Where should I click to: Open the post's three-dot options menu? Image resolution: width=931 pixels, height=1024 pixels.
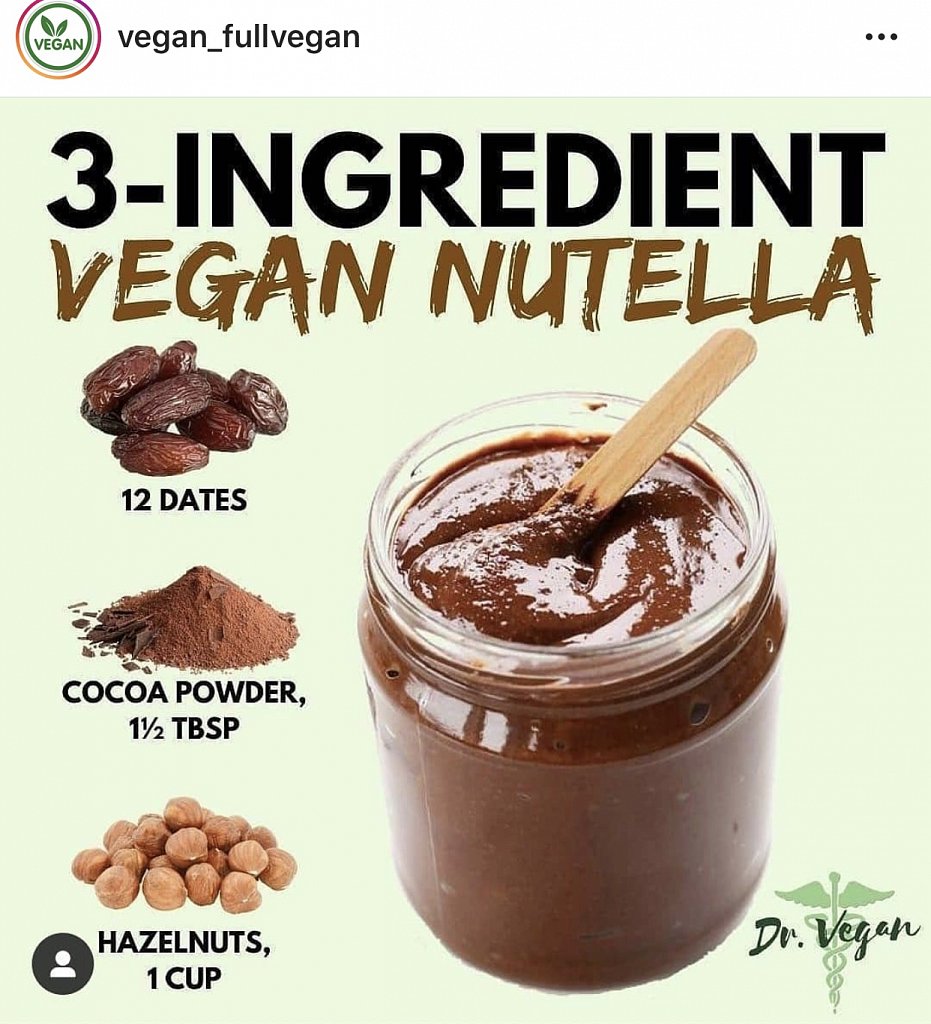coord(880,38)
